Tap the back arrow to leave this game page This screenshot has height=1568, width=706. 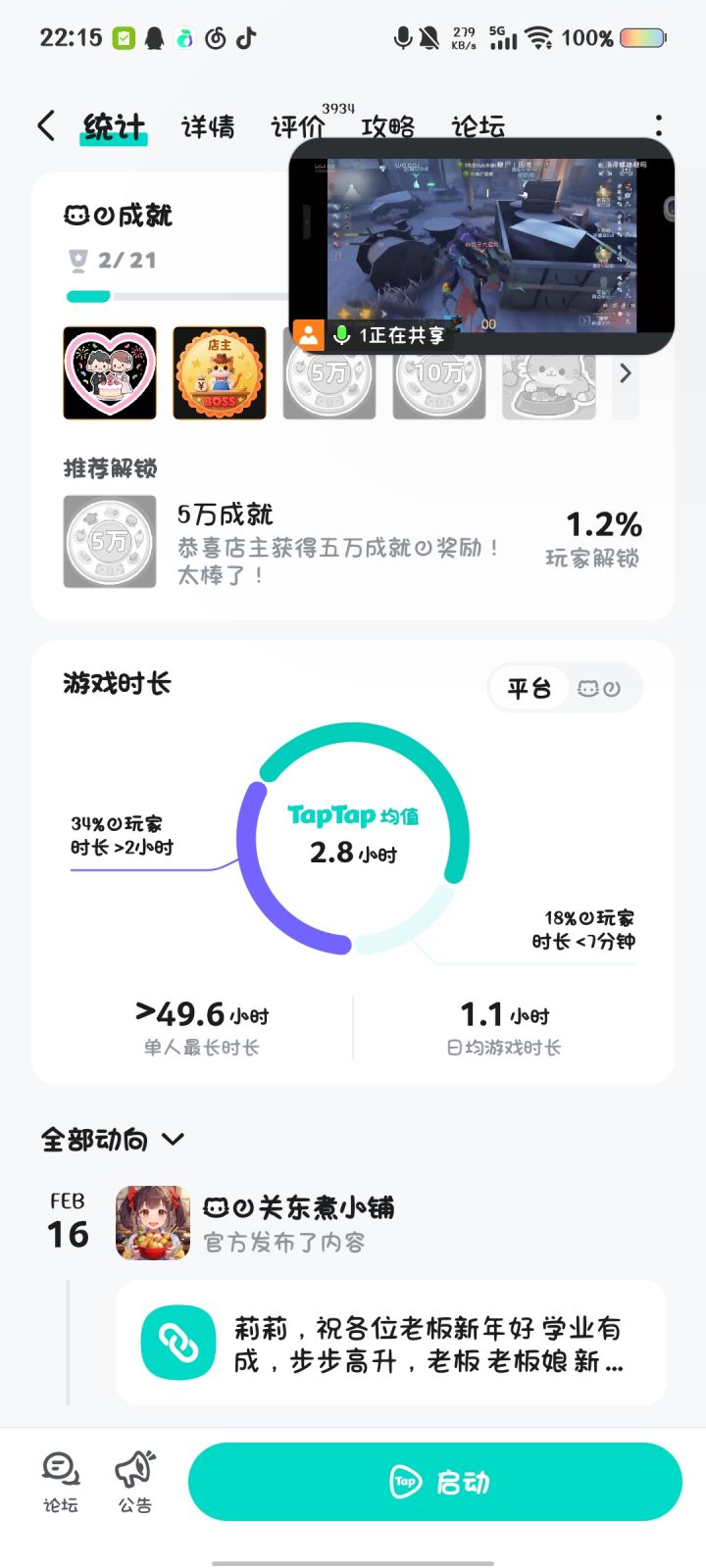click(x=44, y=126)
